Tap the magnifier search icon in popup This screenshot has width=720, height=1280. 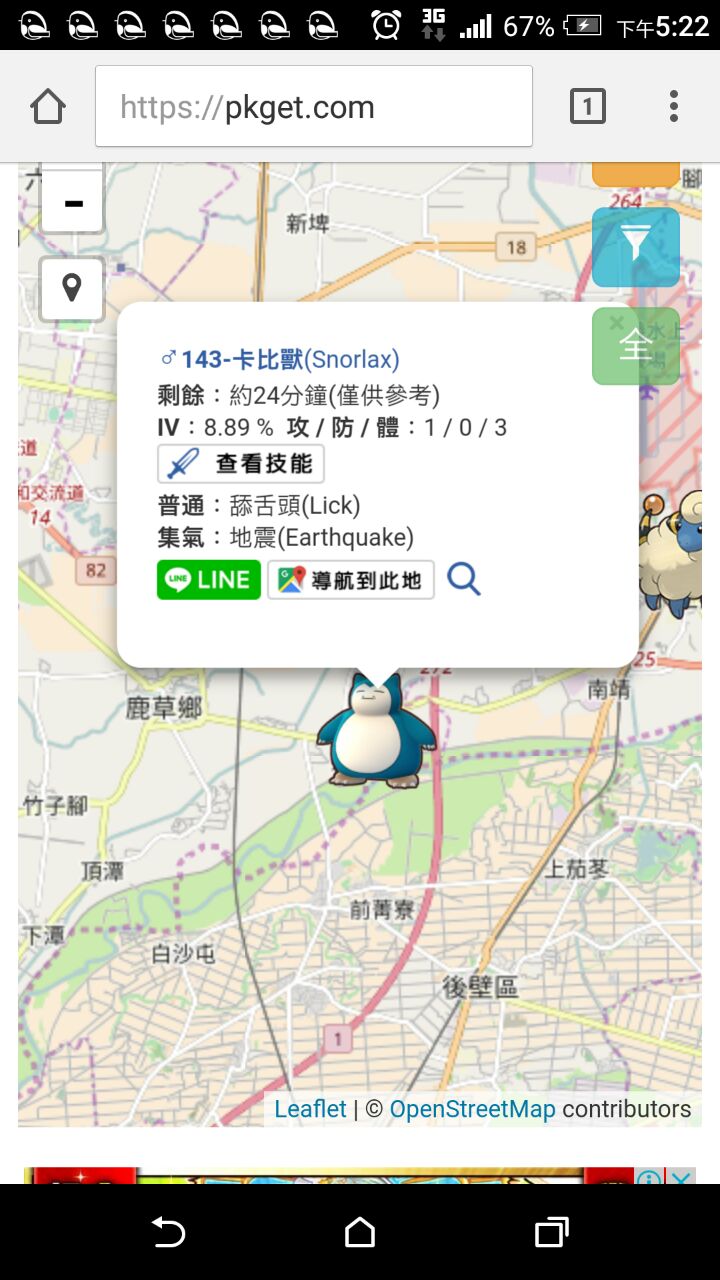tap(464, 579)
